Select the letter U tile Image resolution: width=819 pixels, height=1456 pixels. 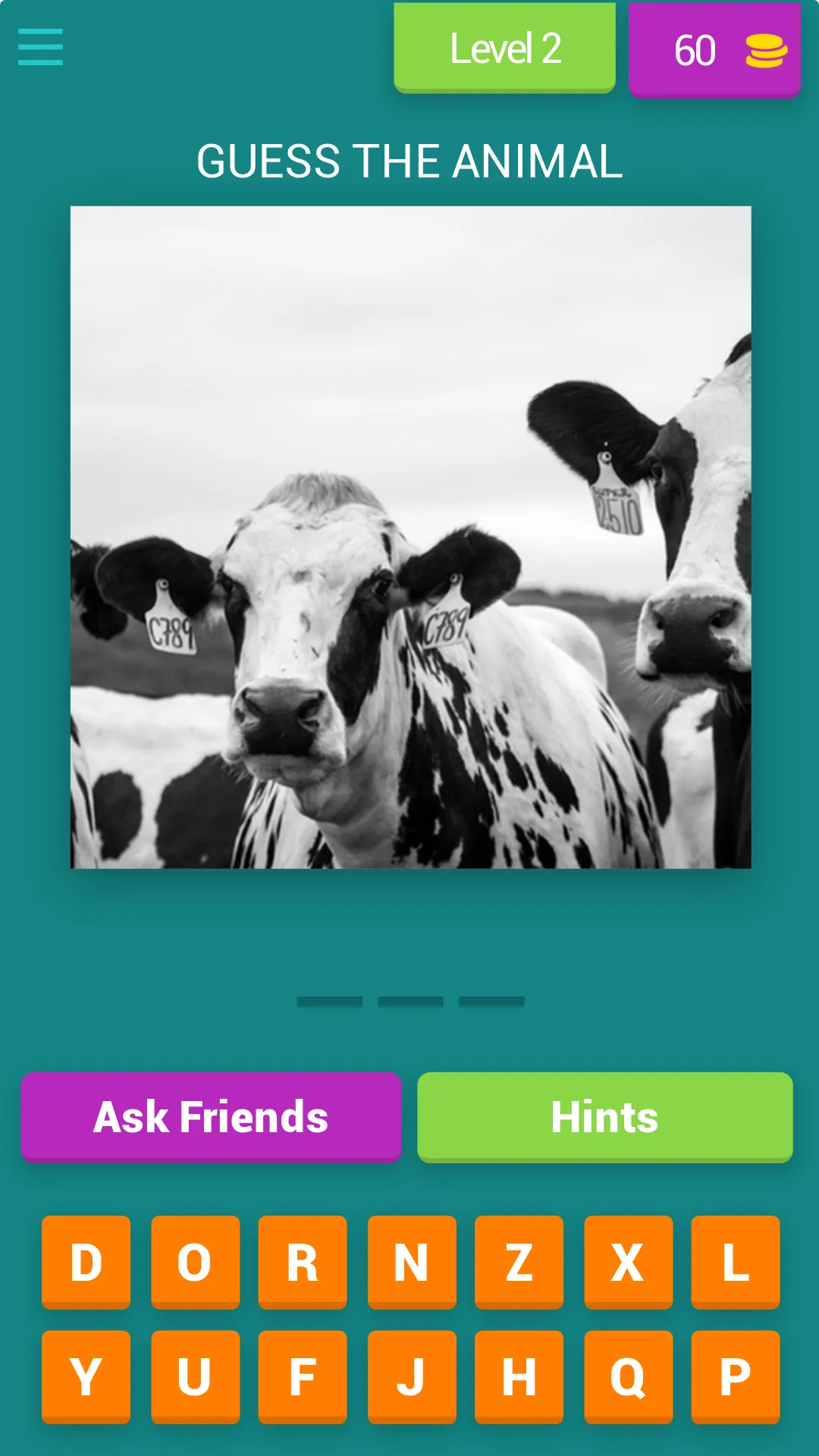click(195, 1376)
